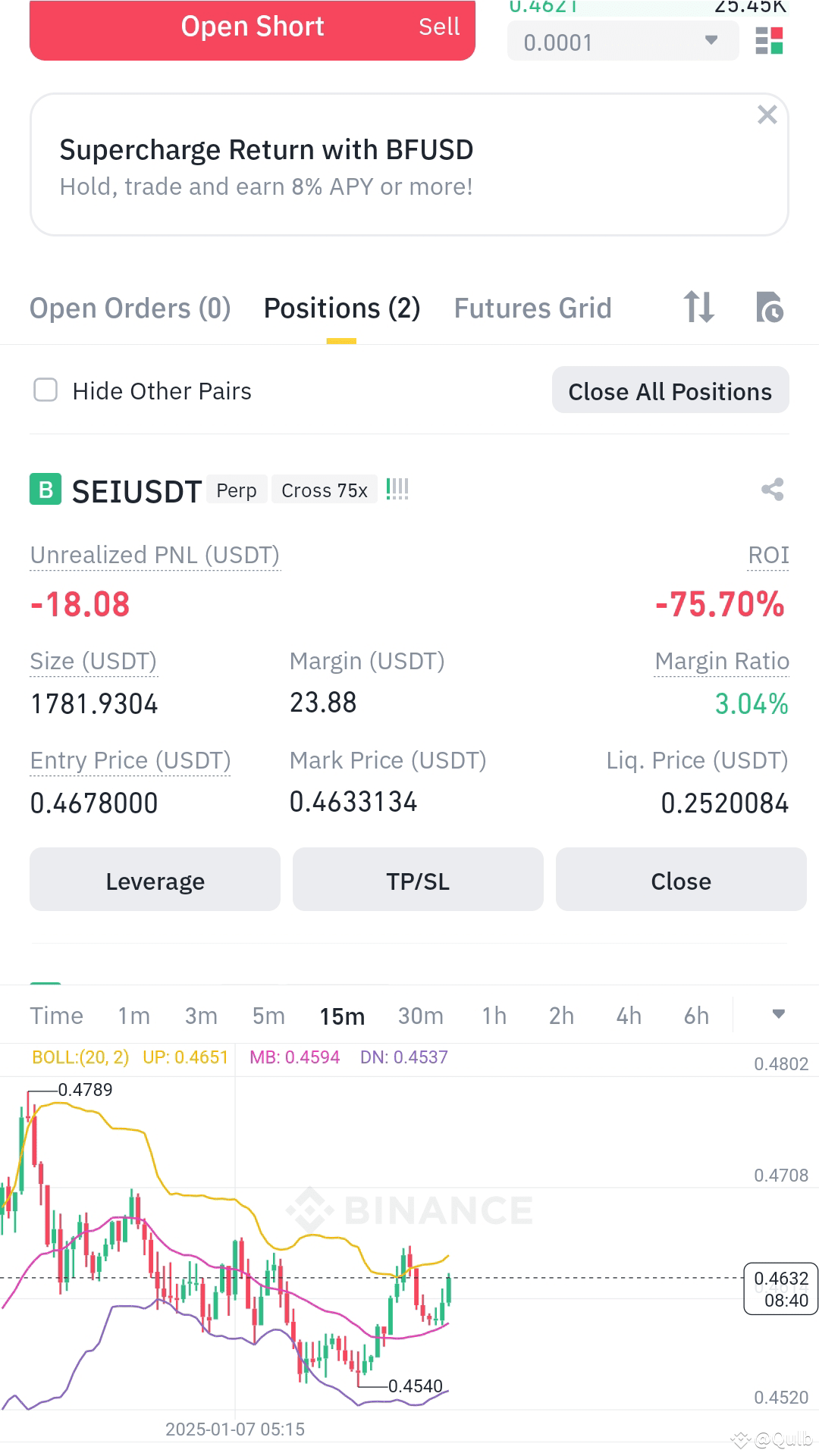Open the Leverage settings

[155, 880]
